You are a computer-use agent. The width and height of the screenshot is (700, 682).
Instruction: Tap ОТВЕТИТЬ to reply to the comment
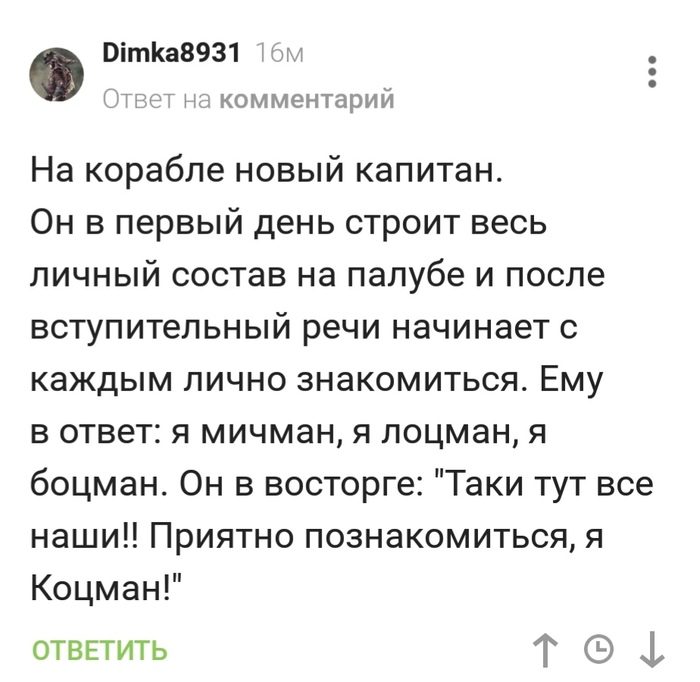(x=100, y=651)
